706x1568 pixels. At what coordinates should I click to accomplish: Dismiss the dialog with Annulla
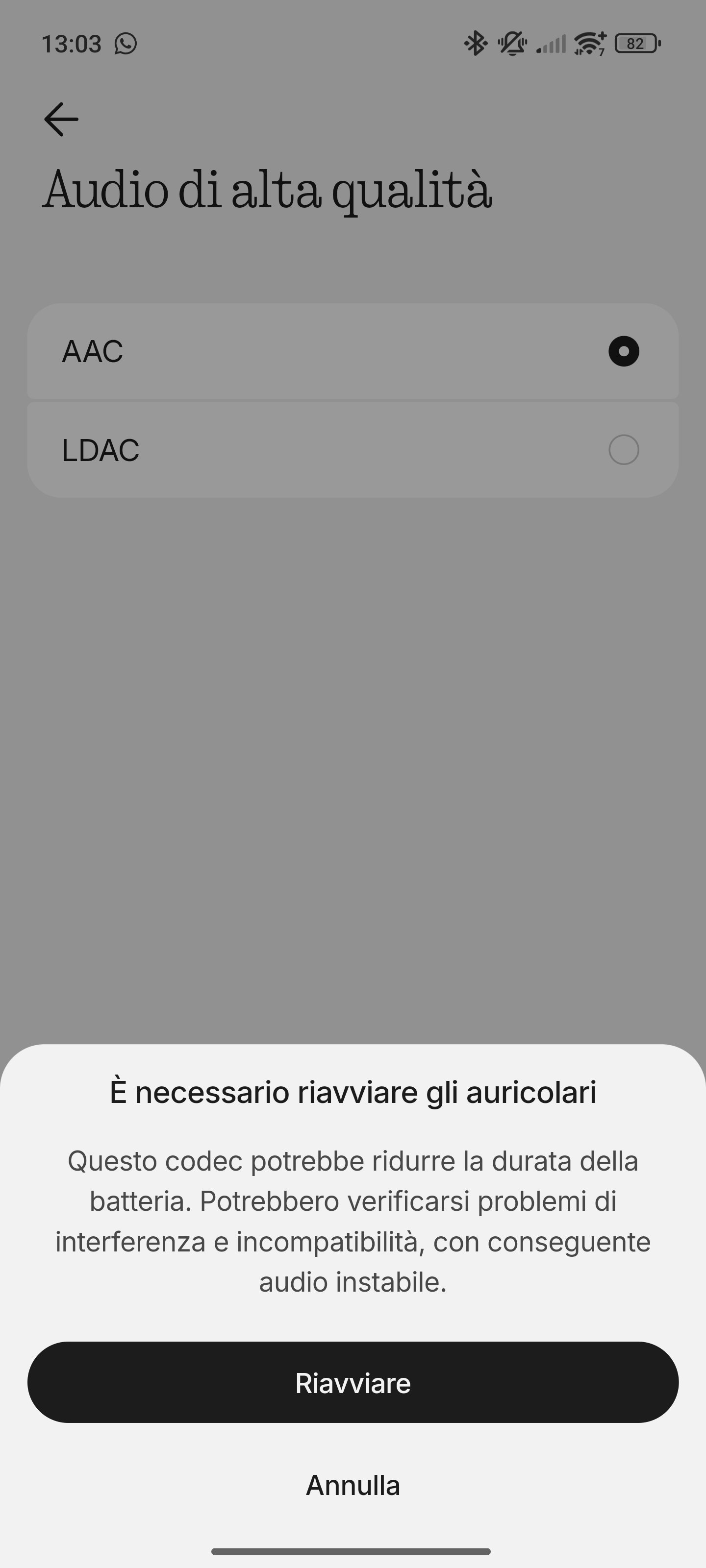(353, 1485)
